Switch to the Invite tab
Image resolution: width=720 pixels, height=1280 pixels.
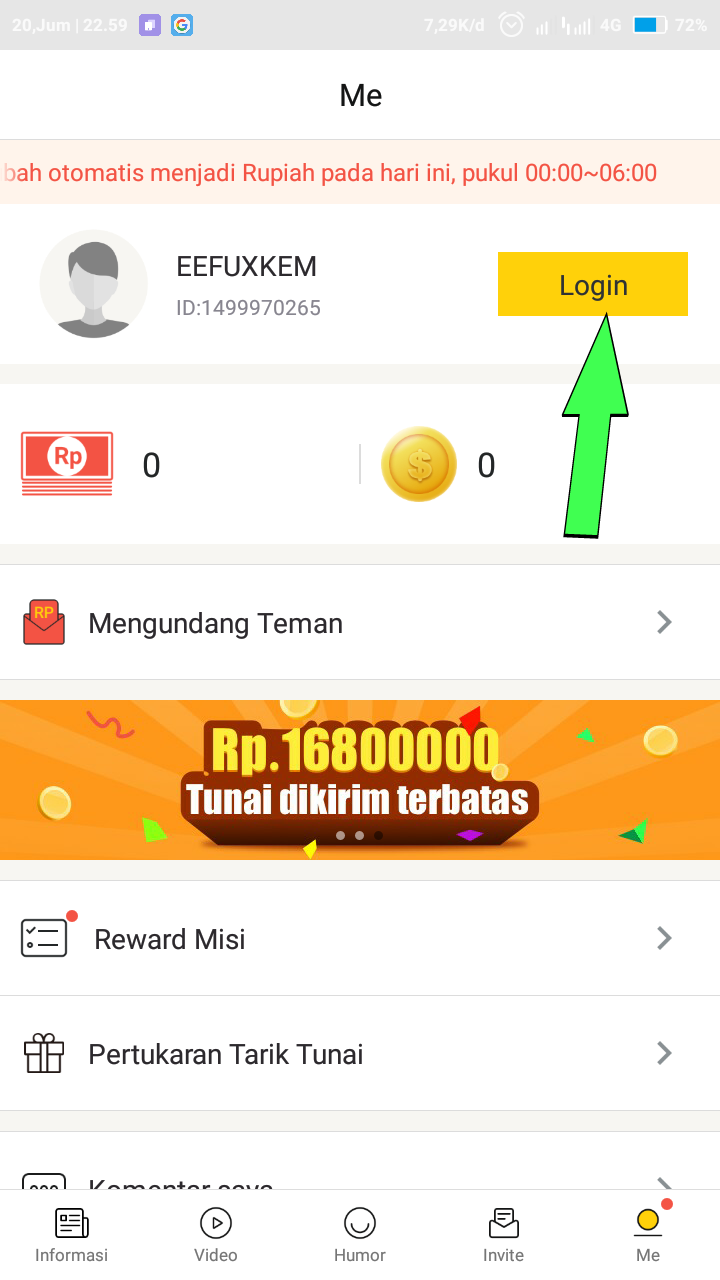point(504,1235)
